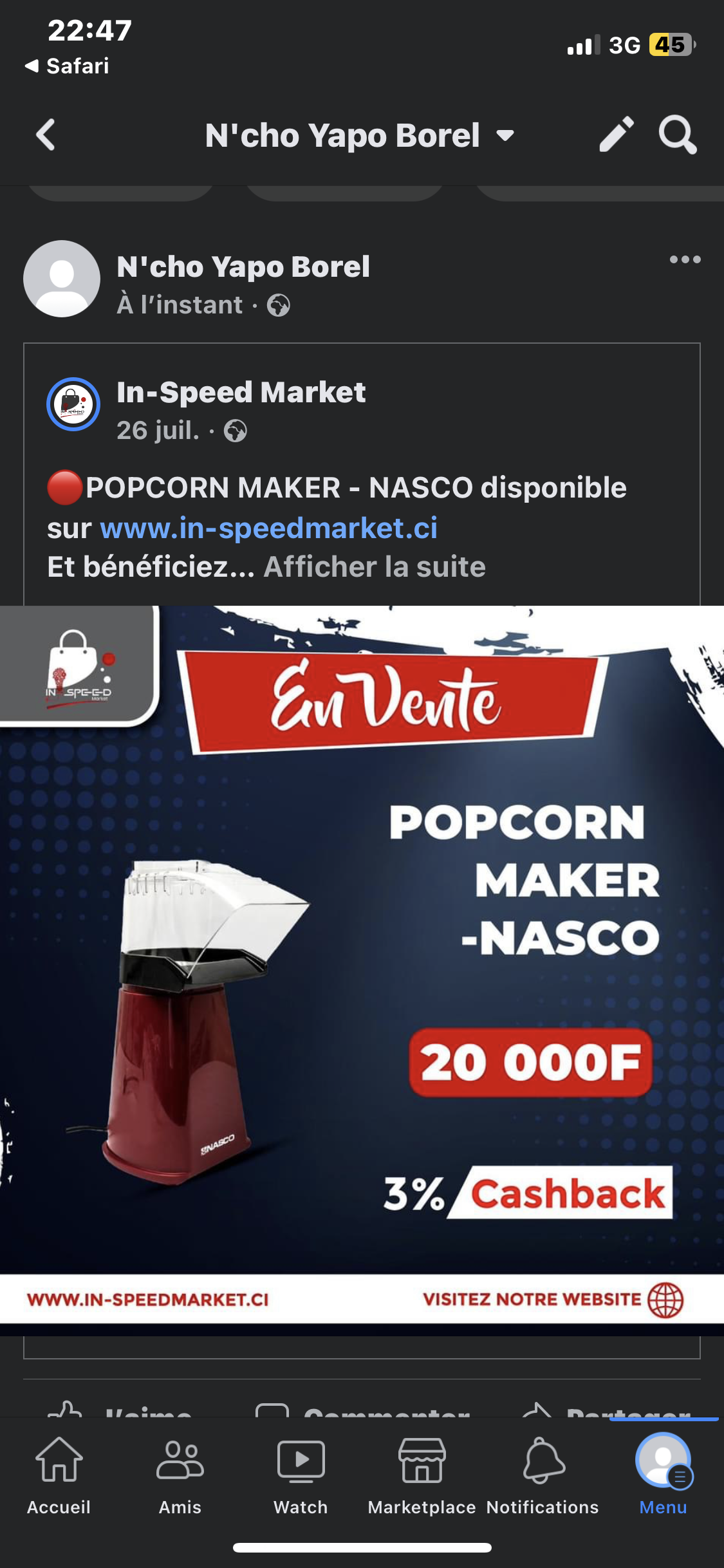Return to Safari via the status bar
The height and width of the screenshot is (1568, 724).
(67, 66)
